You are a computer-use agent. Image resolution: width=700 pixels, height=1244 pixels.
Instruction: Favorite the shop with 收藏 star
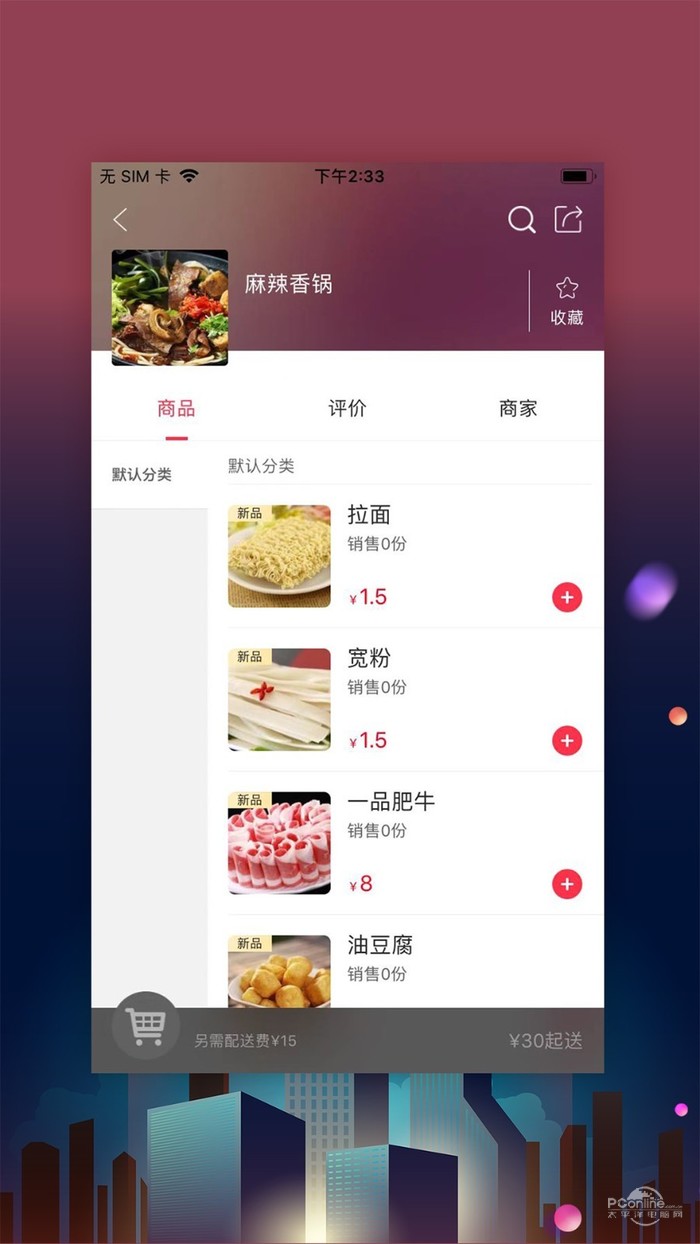tap(567, 301)
